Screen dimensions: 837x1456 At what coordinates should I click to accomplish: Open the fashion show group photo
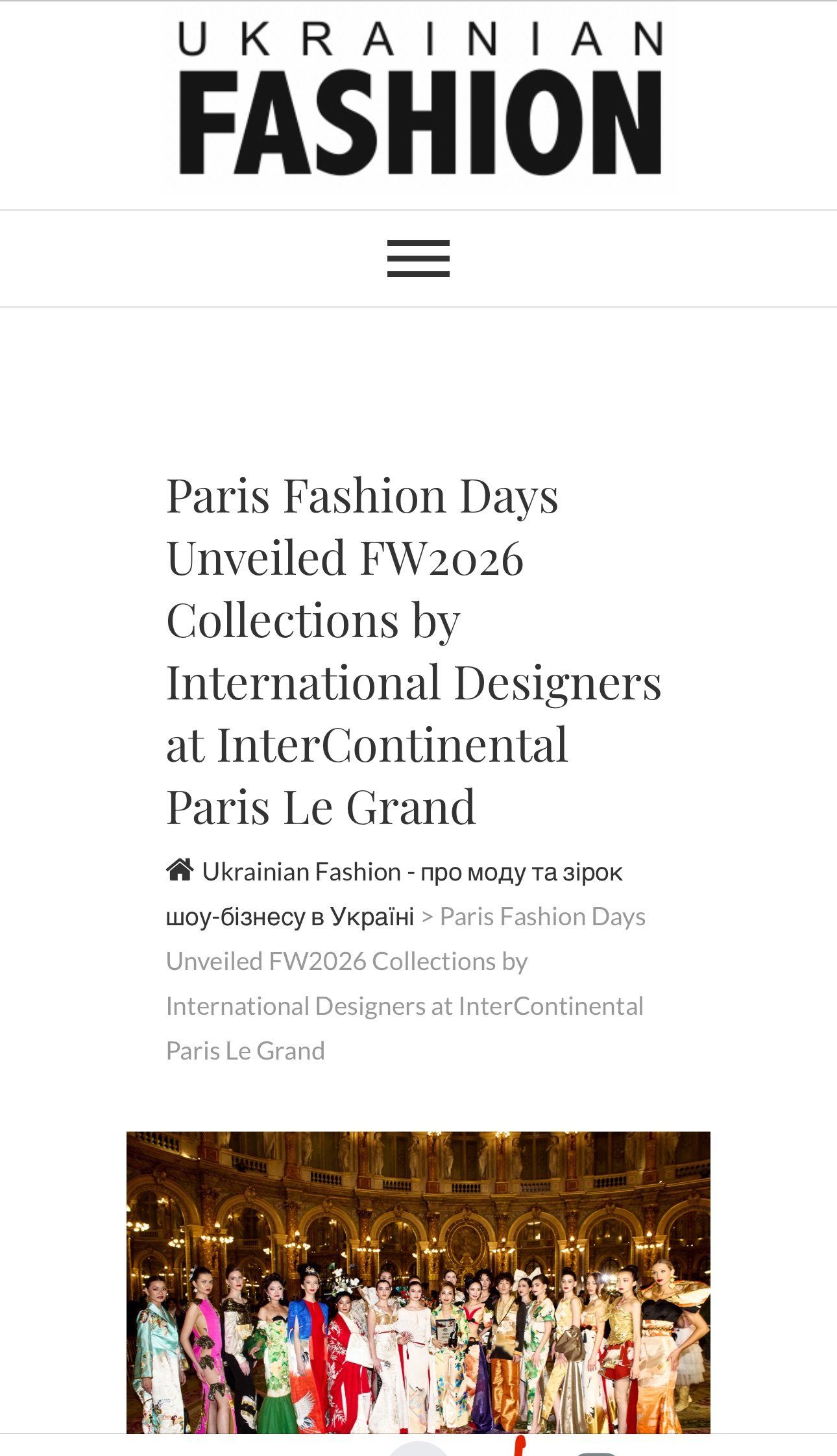click(x=418, y=1281)
